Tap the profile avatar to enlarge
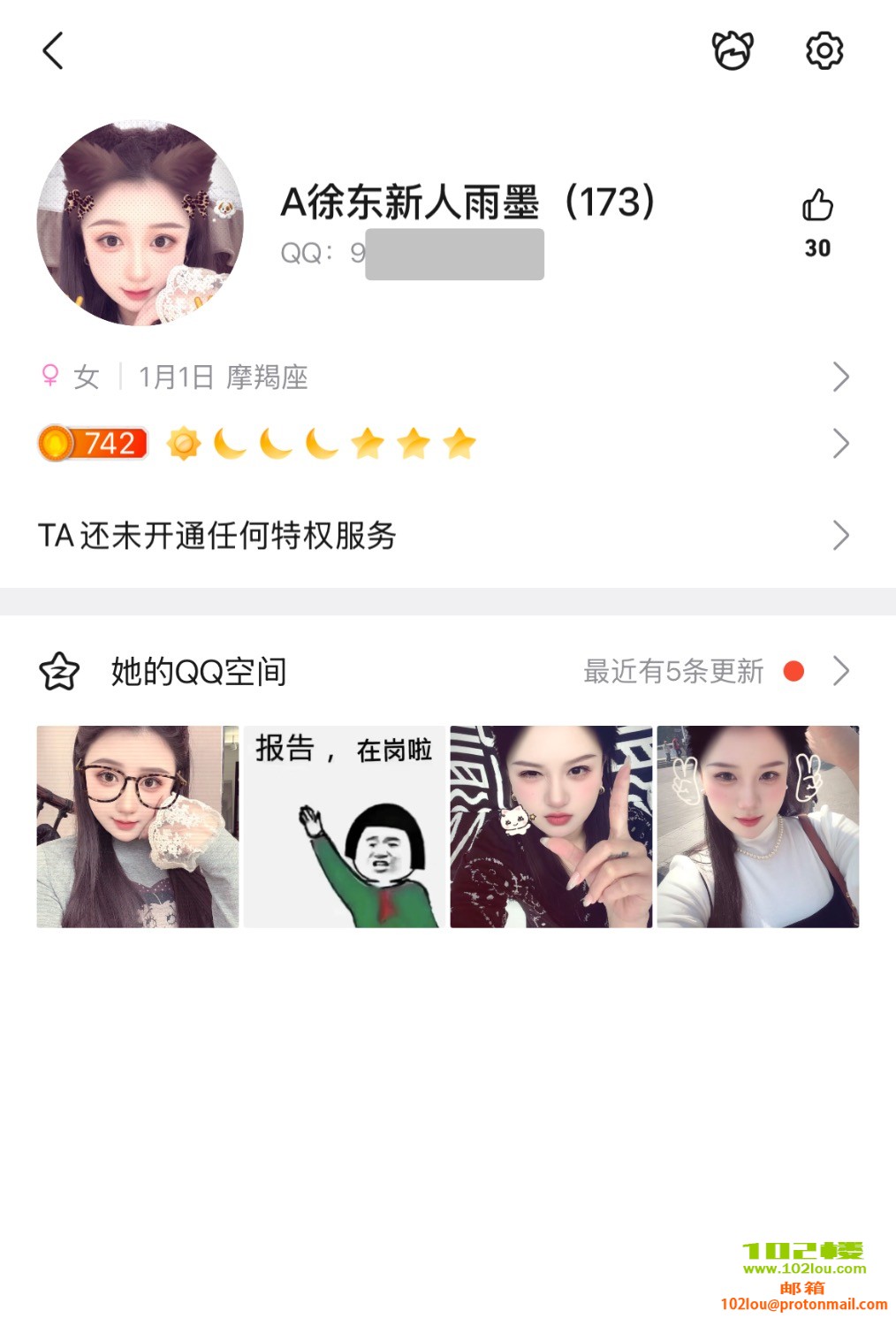 pos(140,223)
